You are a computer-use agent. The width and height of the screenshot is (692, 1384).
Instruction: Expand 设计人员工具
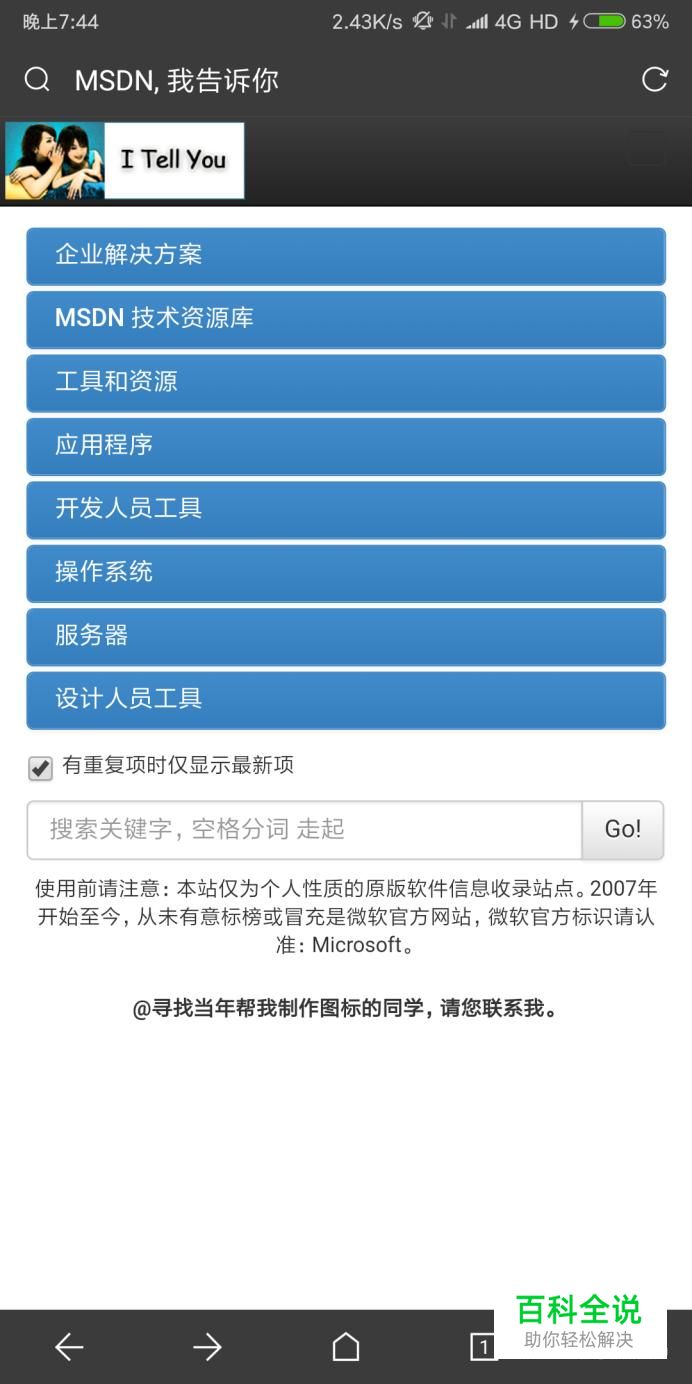345,700
